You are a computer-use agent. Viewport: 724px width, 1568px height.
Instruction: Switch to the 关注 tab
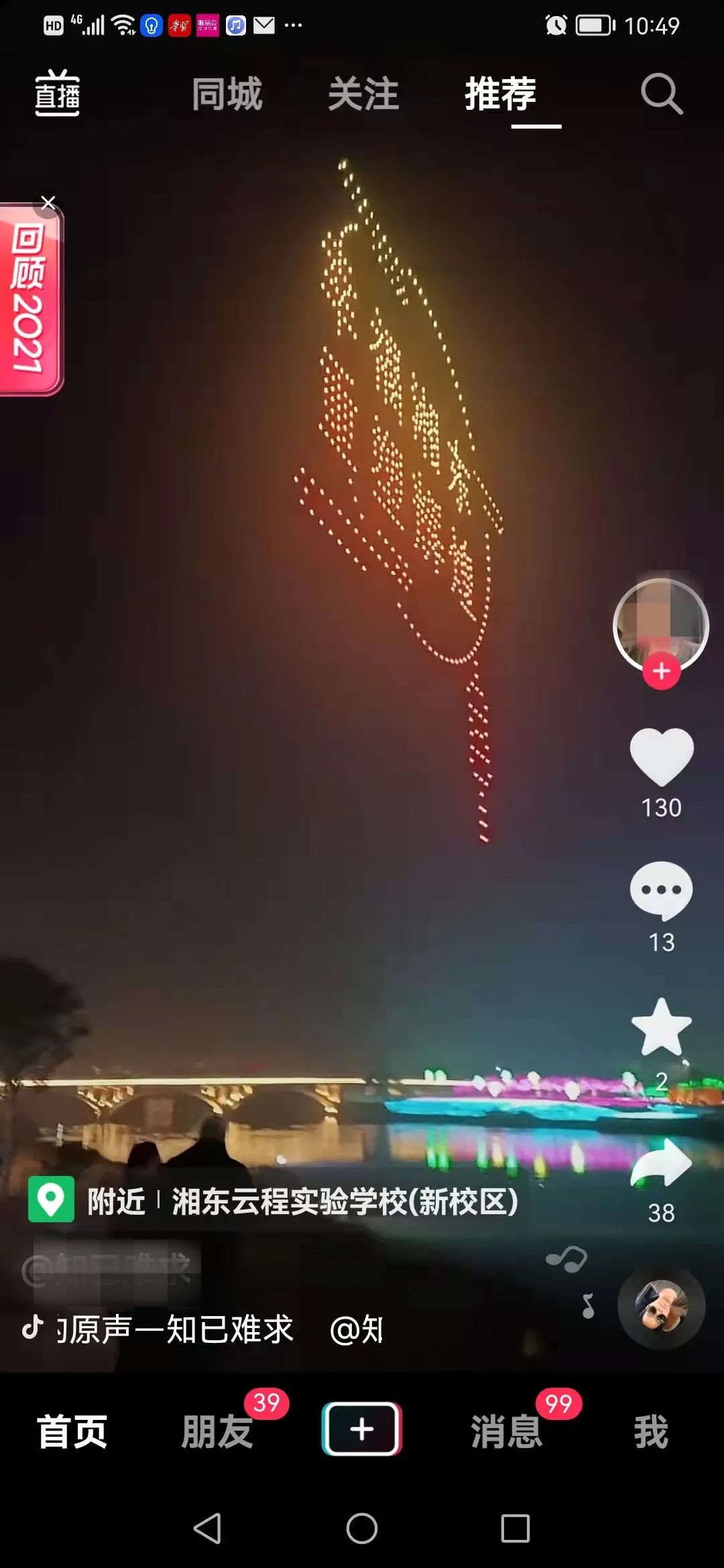tap(363, 93)
